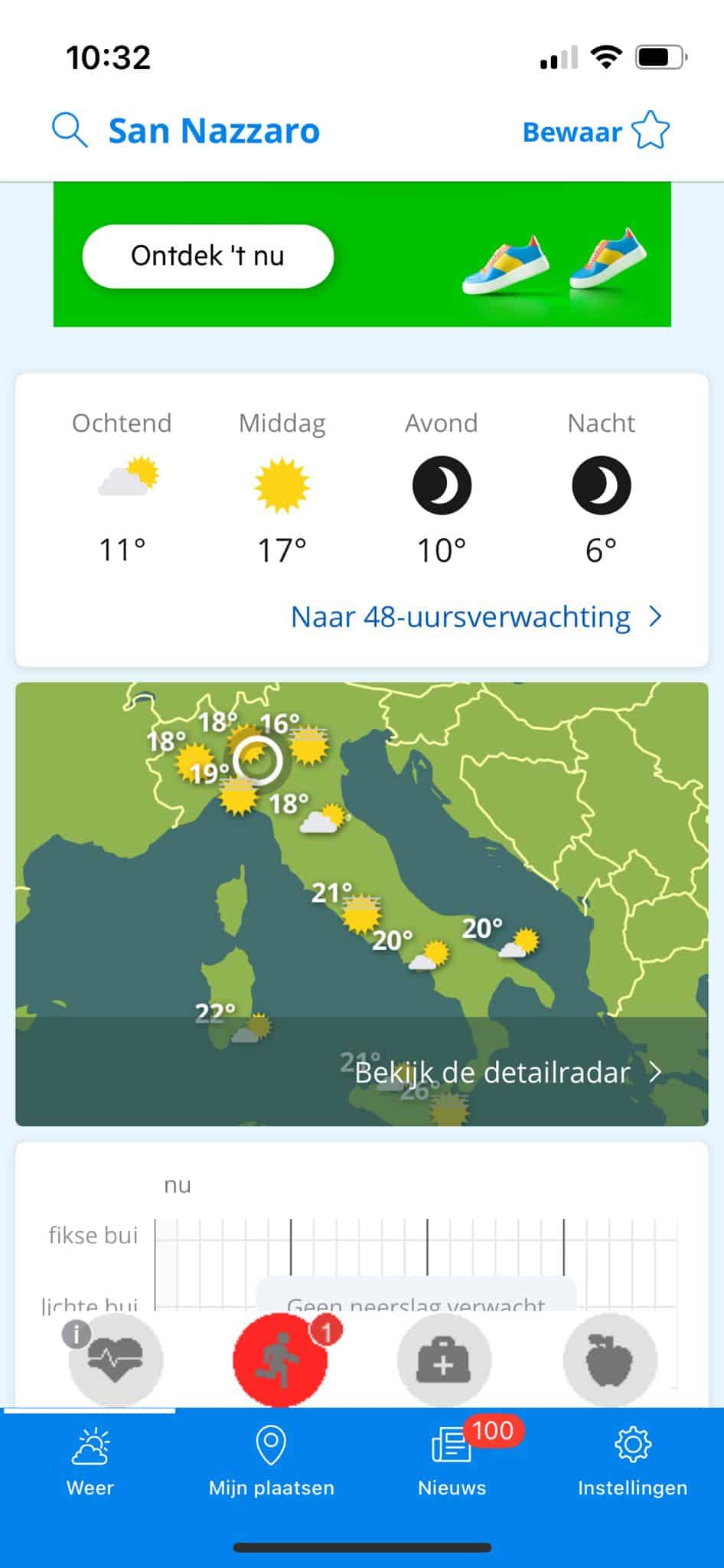Open Instellingen settings tab
This screenshot has width=724, height=1568.
coord(633,1462)
